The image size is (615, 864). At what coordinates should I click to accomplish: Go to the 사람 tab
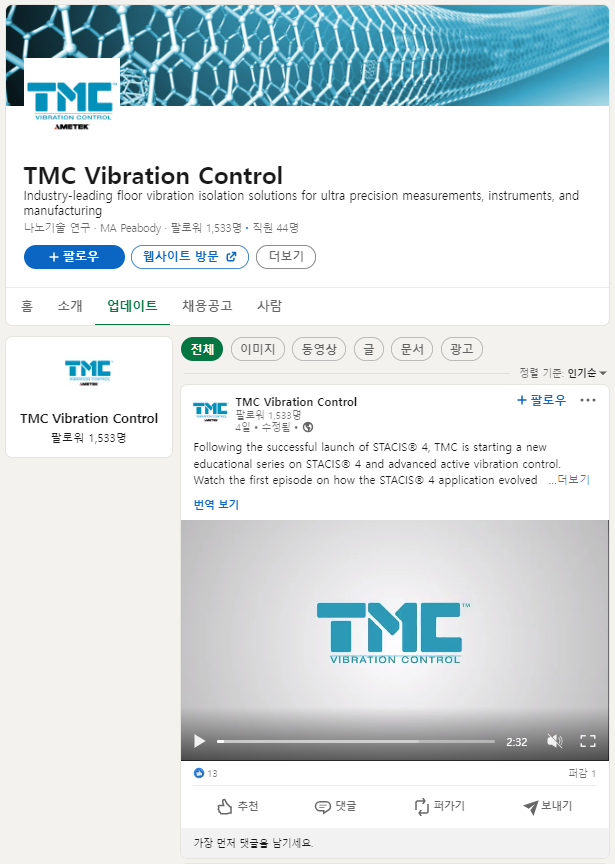(x=269, y=306)
